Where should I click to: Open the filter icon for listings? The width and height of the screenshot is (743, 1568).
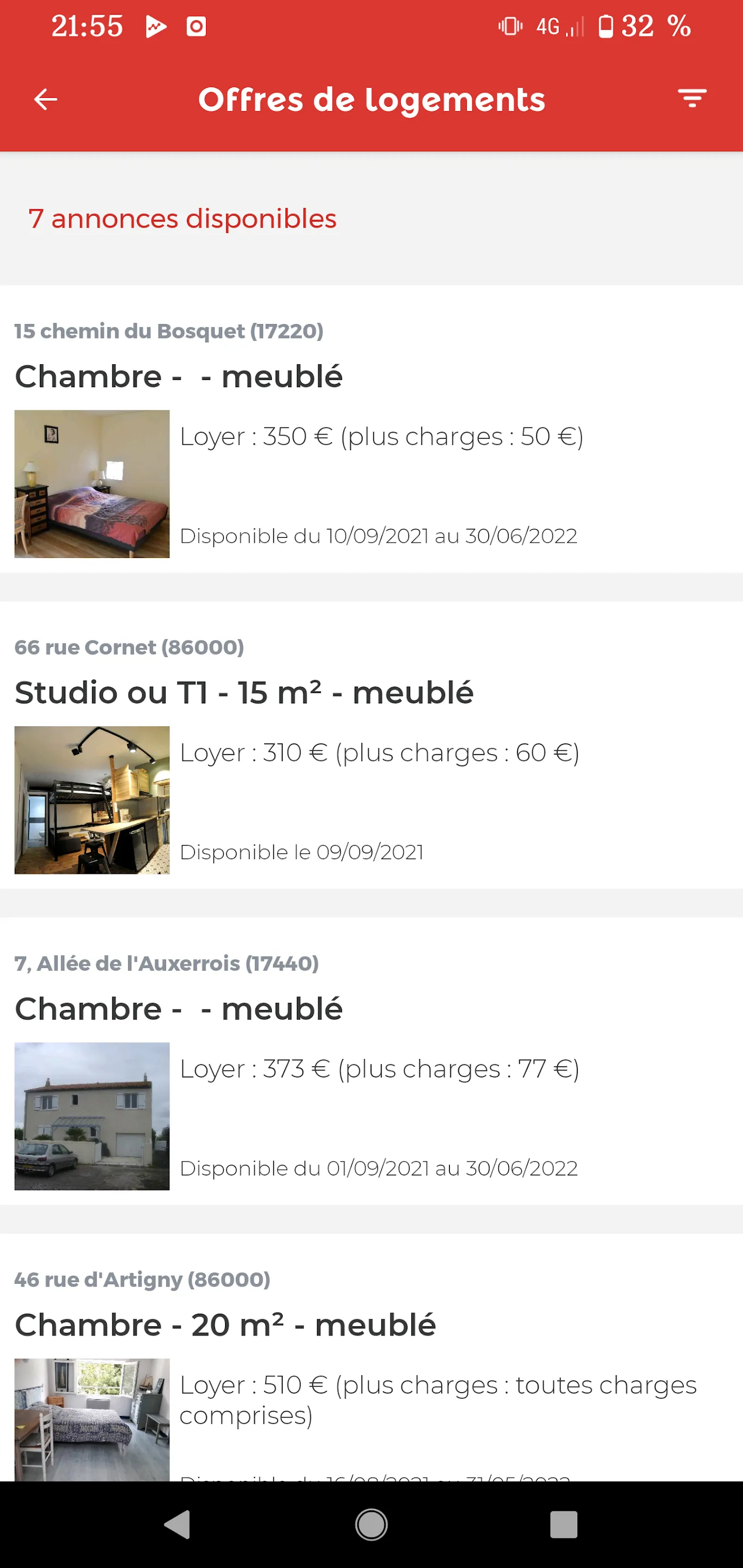(x=692, y=97)
